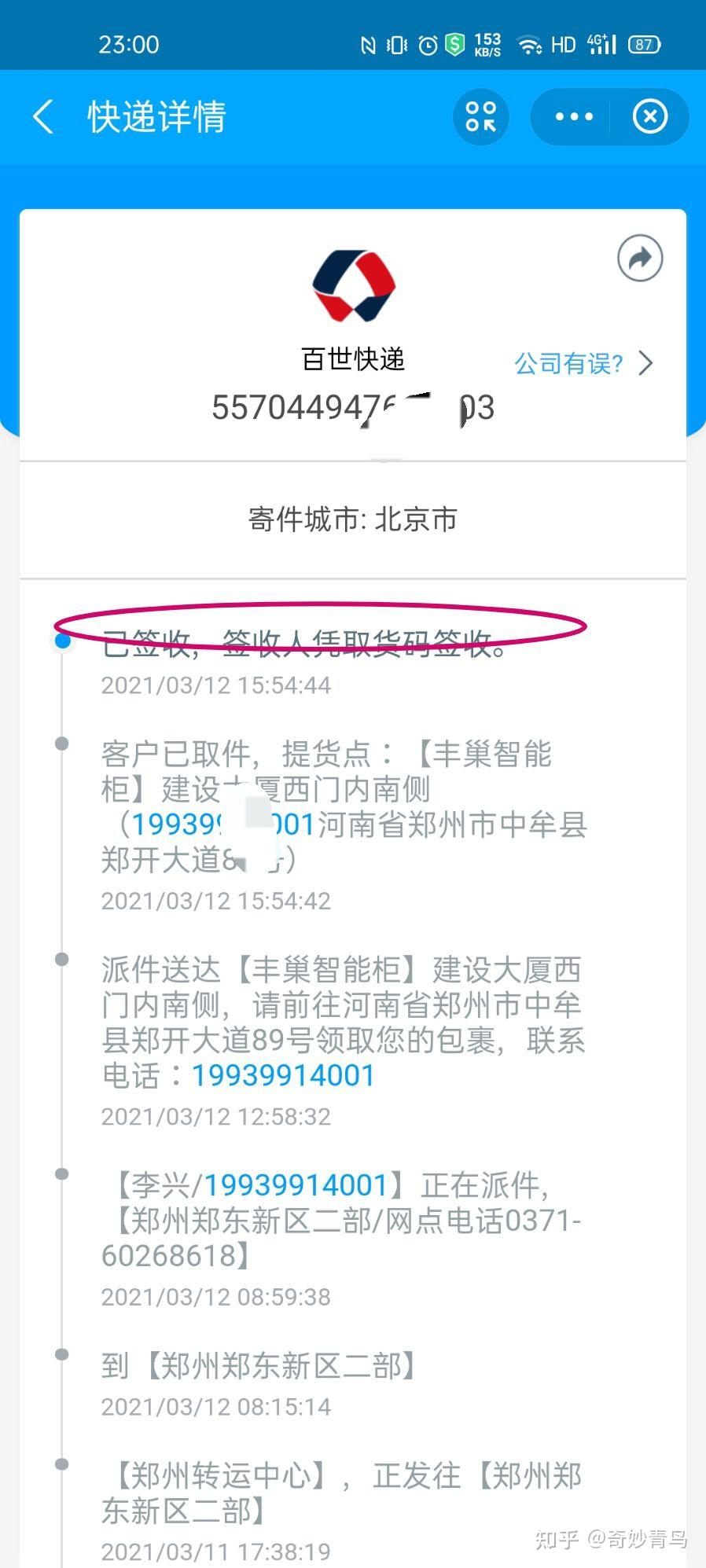
Task: Close the mini program
Action: pos(649,117)
